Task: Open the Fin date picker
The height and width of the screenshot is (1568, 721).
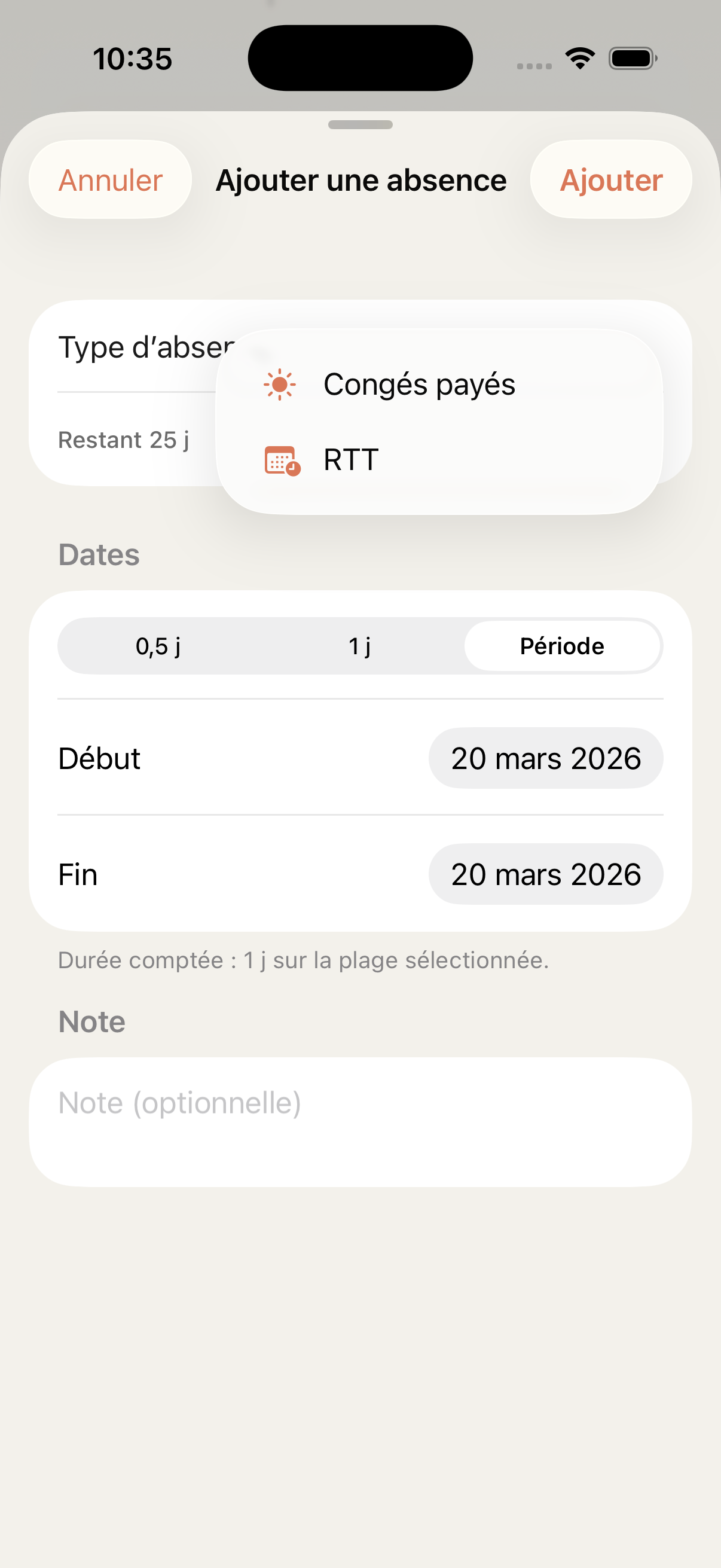Action: (x=545, y=874)
